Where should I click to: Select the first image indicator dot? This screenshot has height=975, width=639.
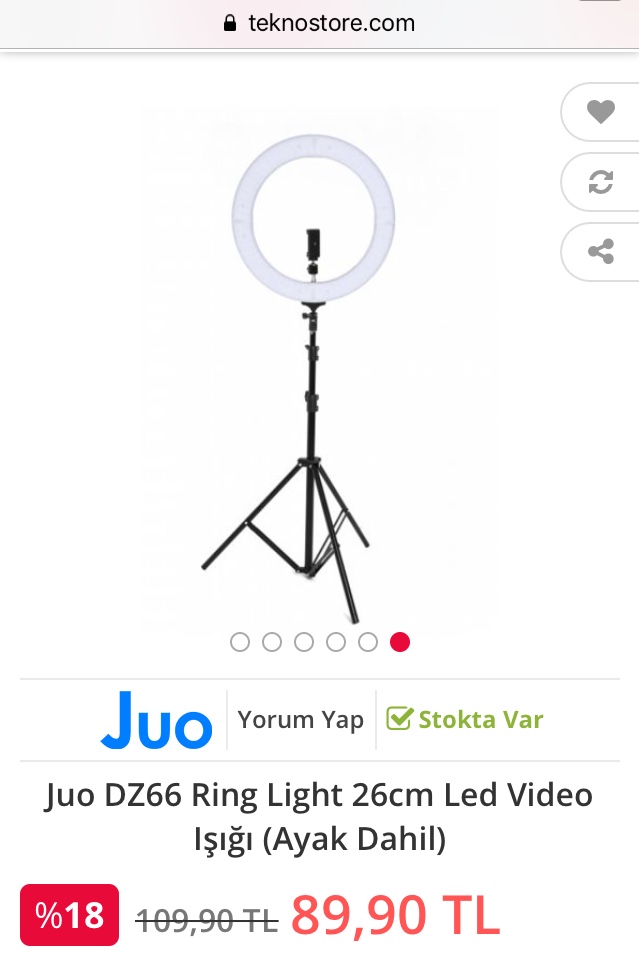[x=240, y=642]
